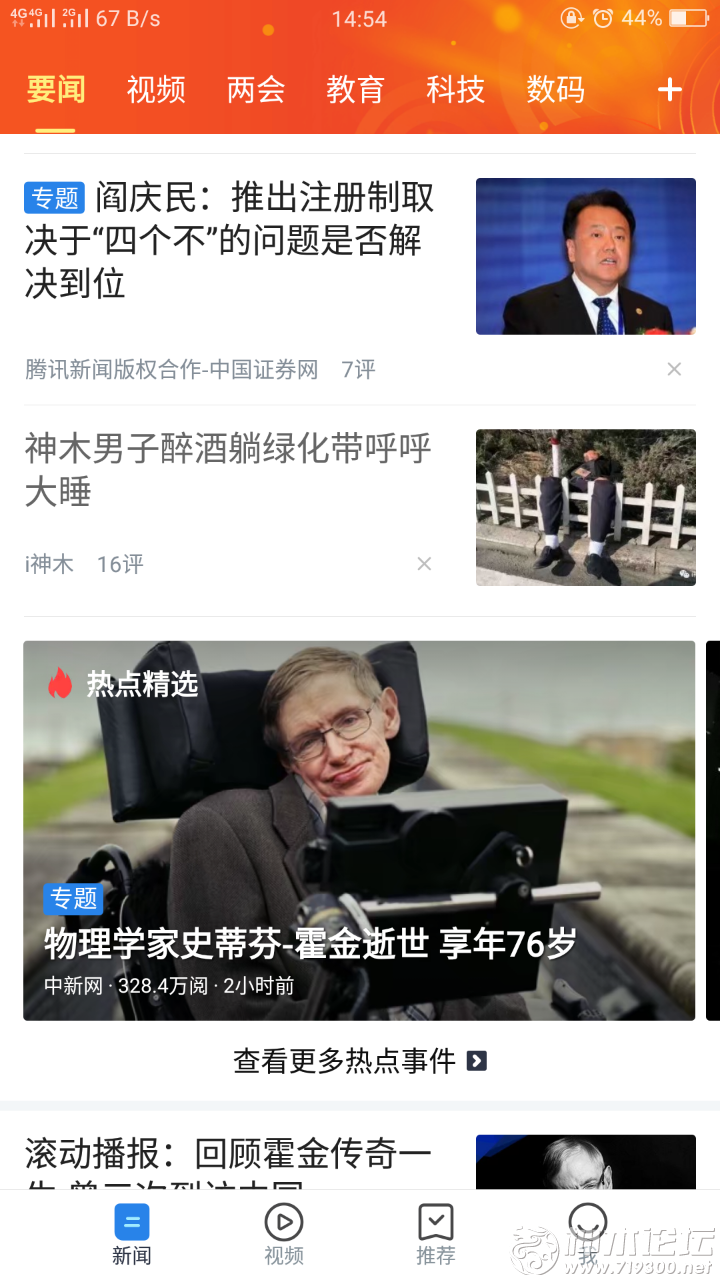Switch to the 视频 bottom navigation tab
Viewport: 720px width, 1280px height.
[x=284, y=1234]
